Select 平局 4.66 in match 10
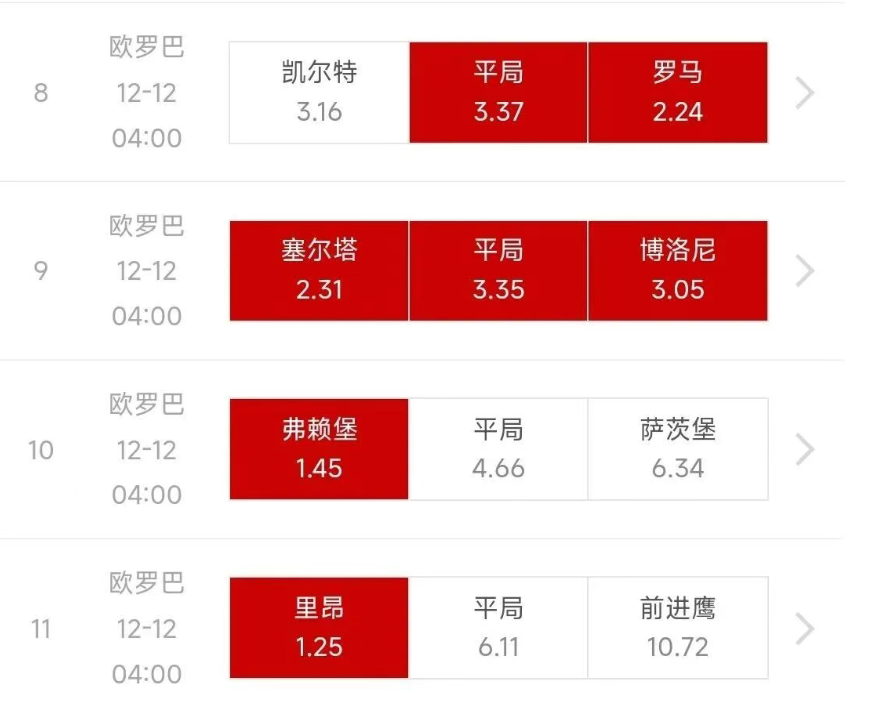Screen dimensions: 879x701 click(x=498, y=449)
